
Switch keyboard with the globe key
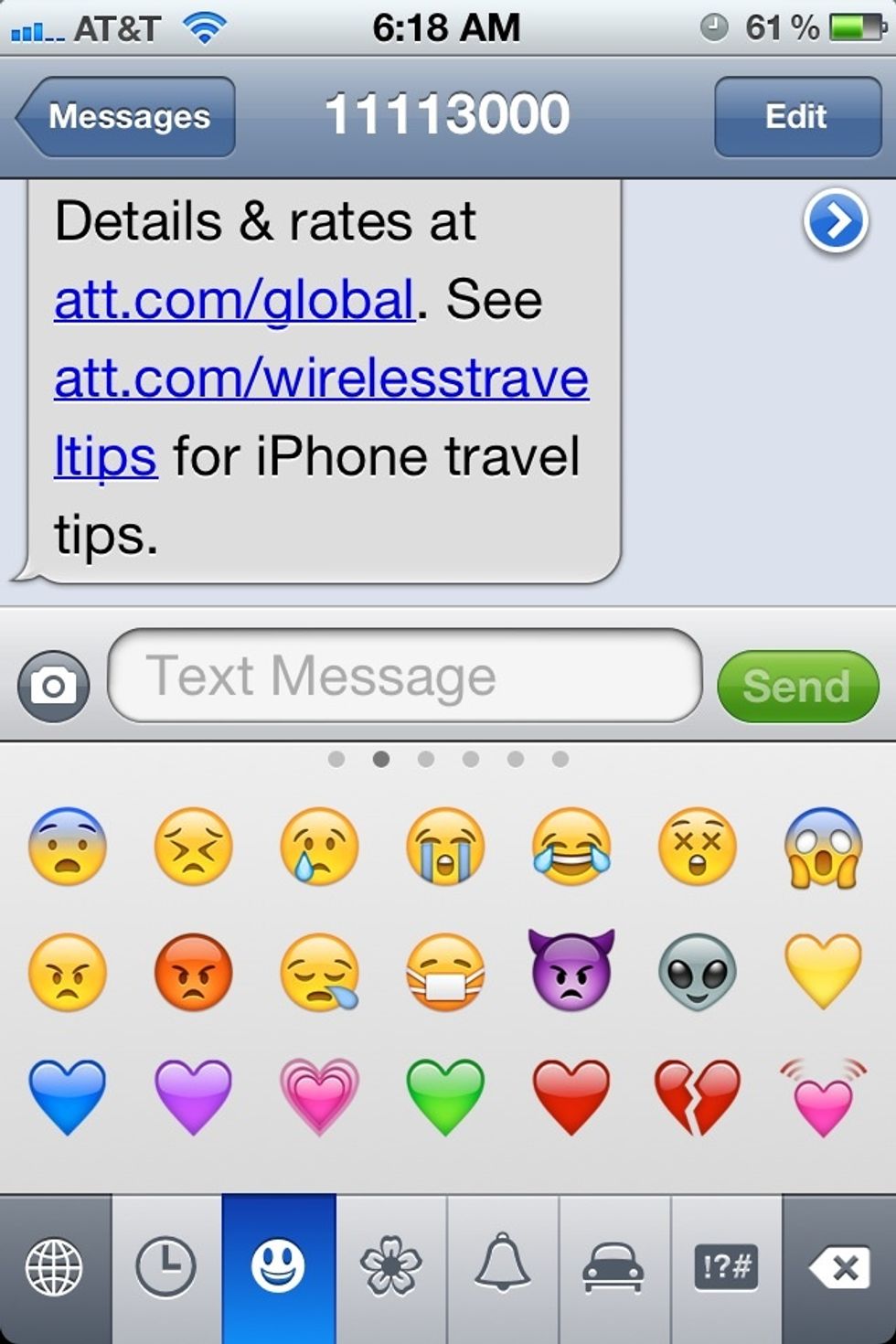(55, 1267)
